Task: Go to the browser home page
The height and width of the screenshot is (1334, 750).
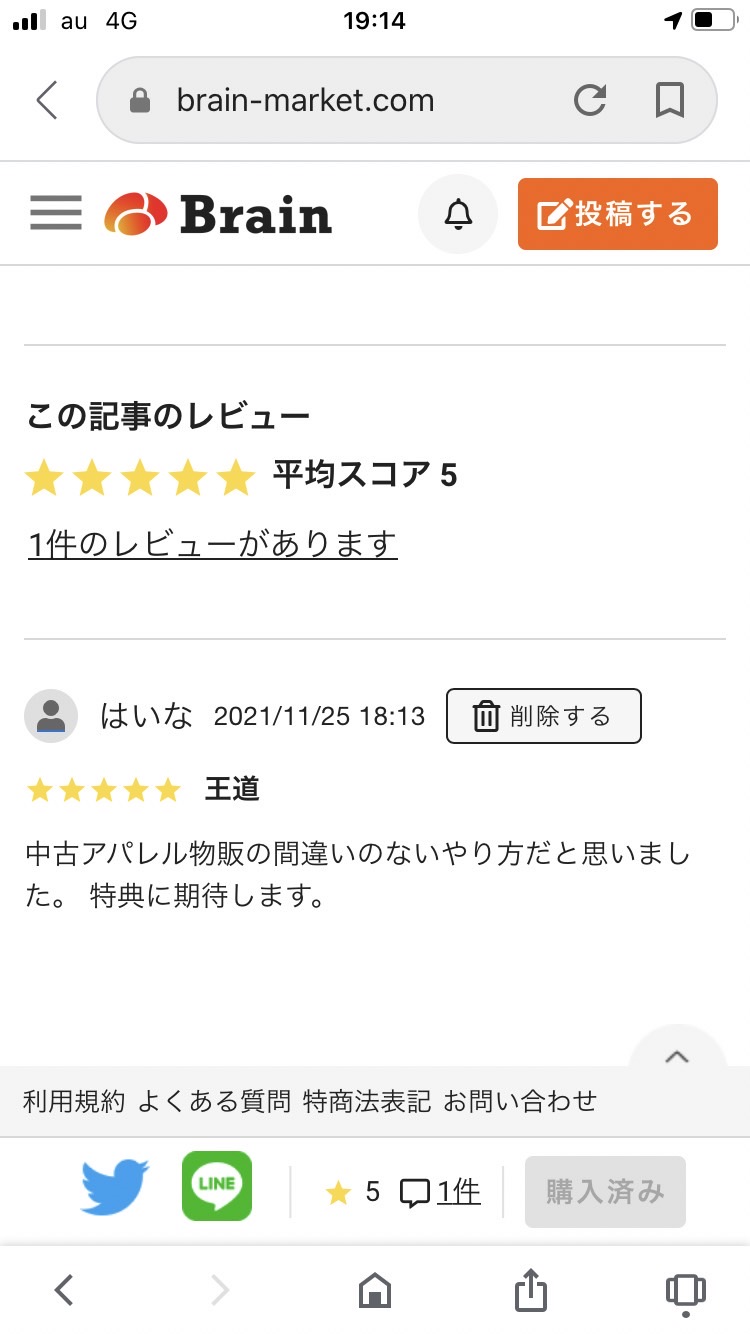Action: click(x=374, y=1290)
